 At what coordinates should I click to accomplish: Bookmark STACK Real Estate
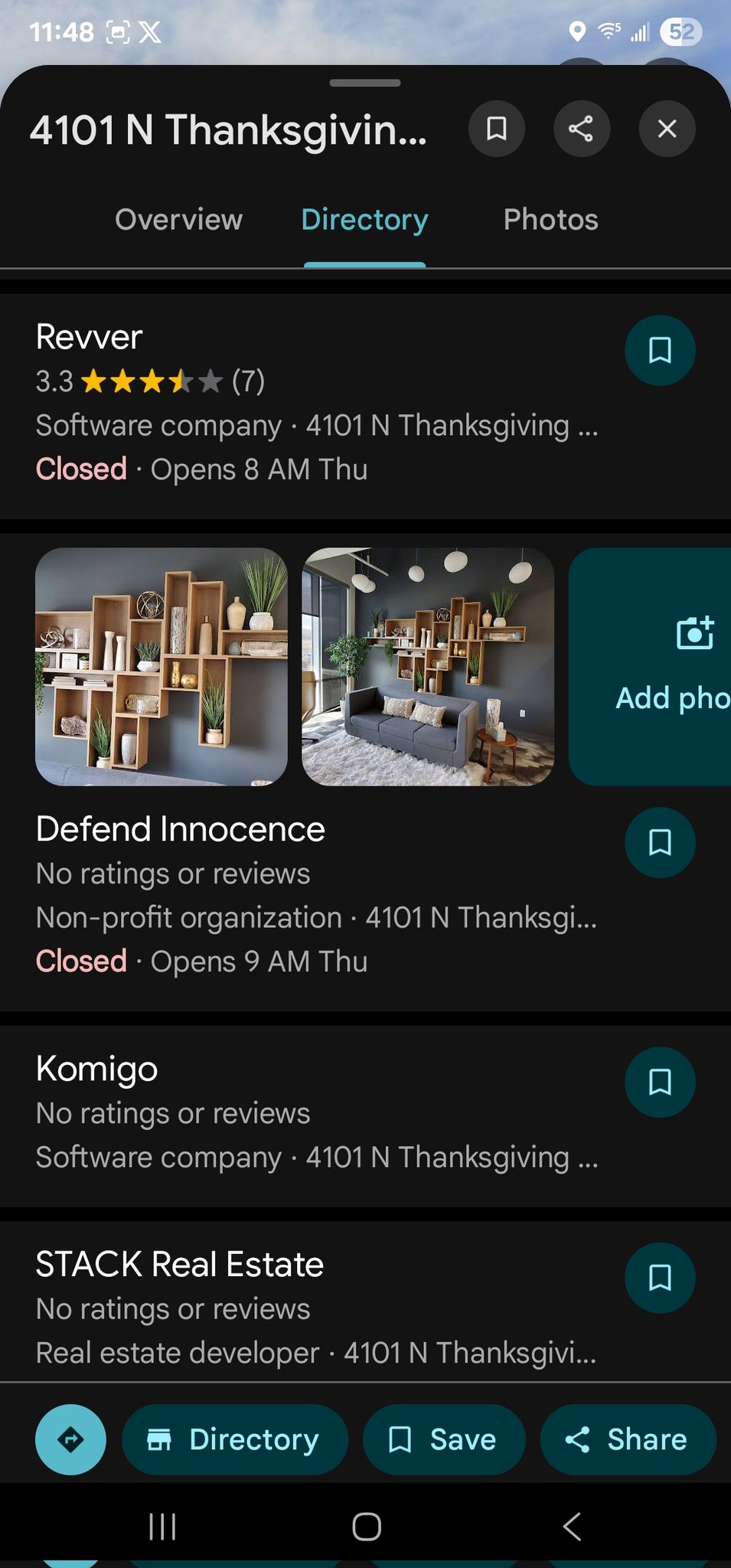coord(660,1278)
